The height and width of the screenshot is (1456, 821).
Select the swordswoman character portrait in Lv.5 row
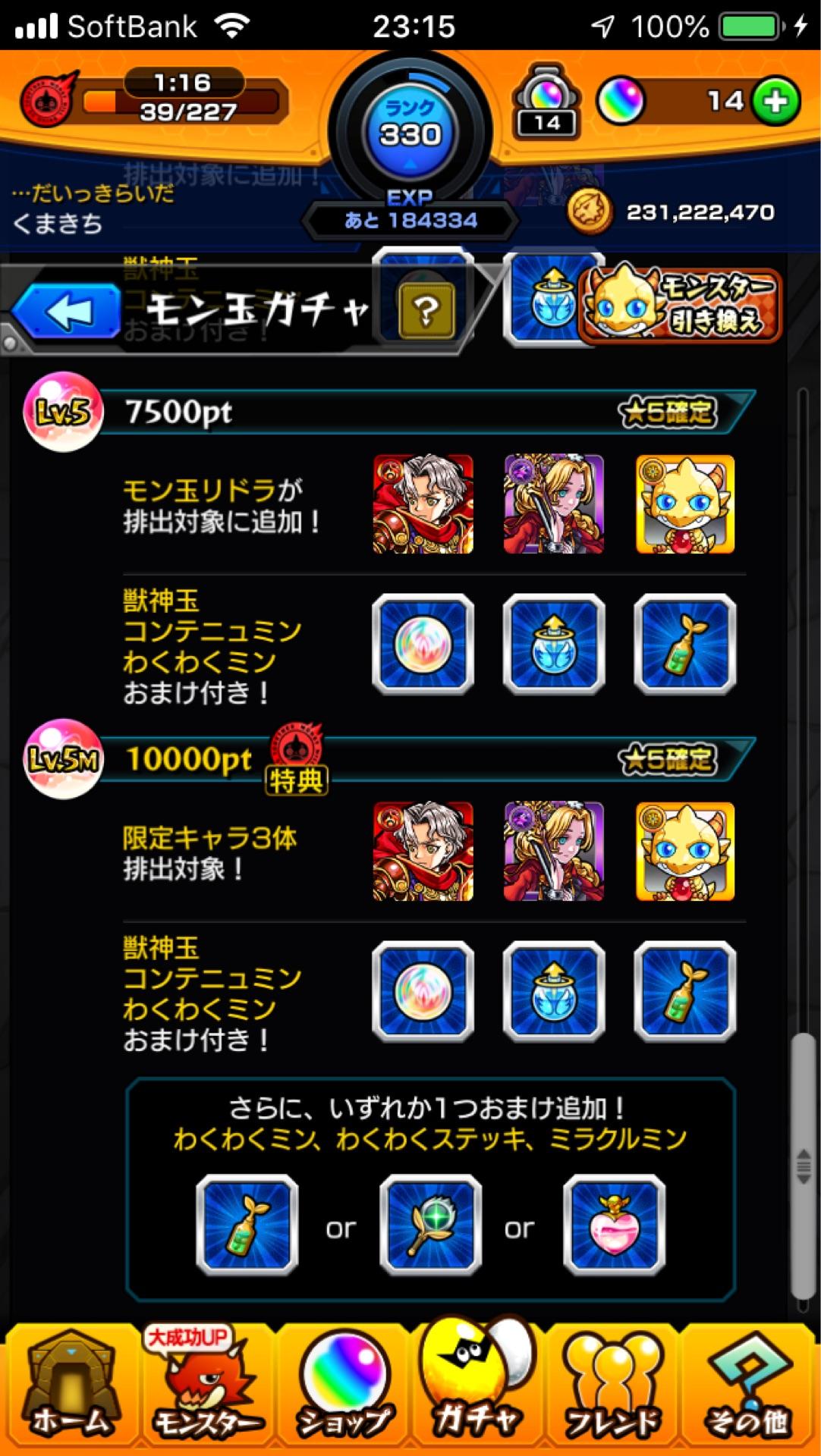pos(554,504)
